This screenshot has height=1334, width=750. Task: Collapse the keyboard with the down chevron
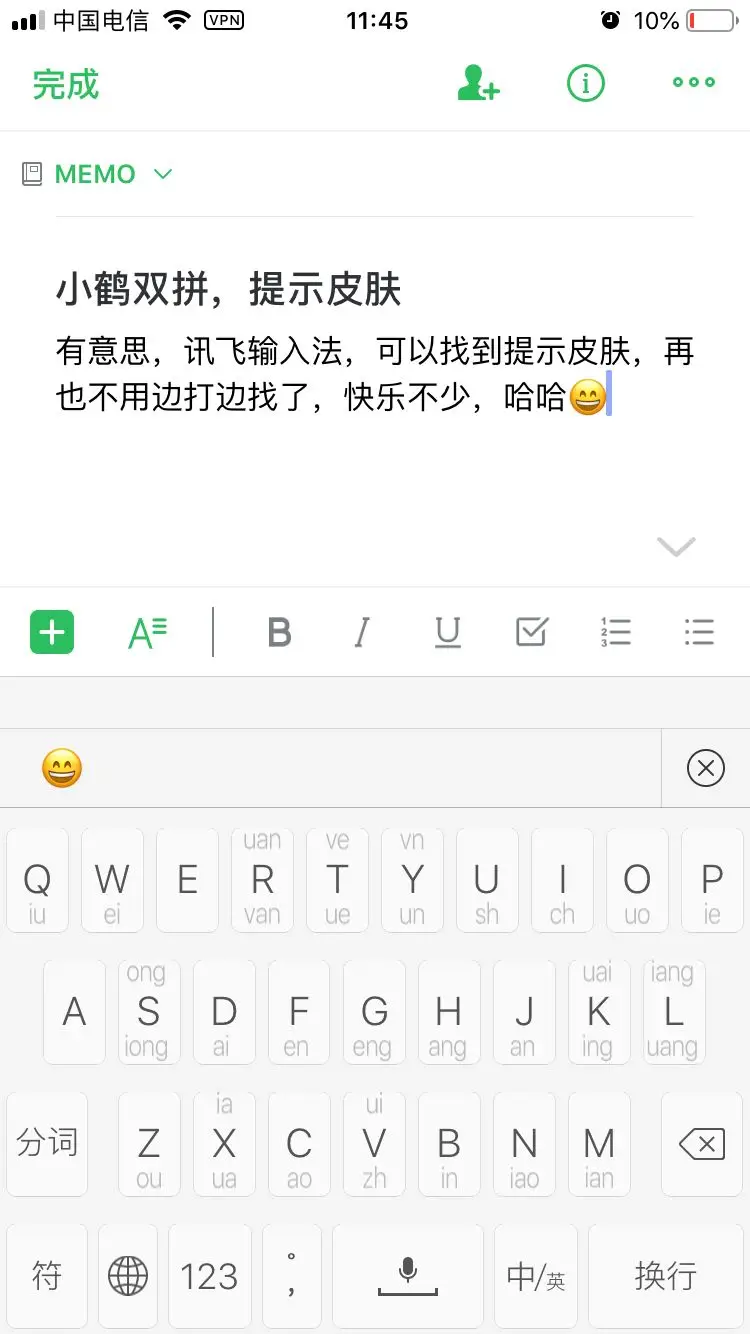point(676,546)
